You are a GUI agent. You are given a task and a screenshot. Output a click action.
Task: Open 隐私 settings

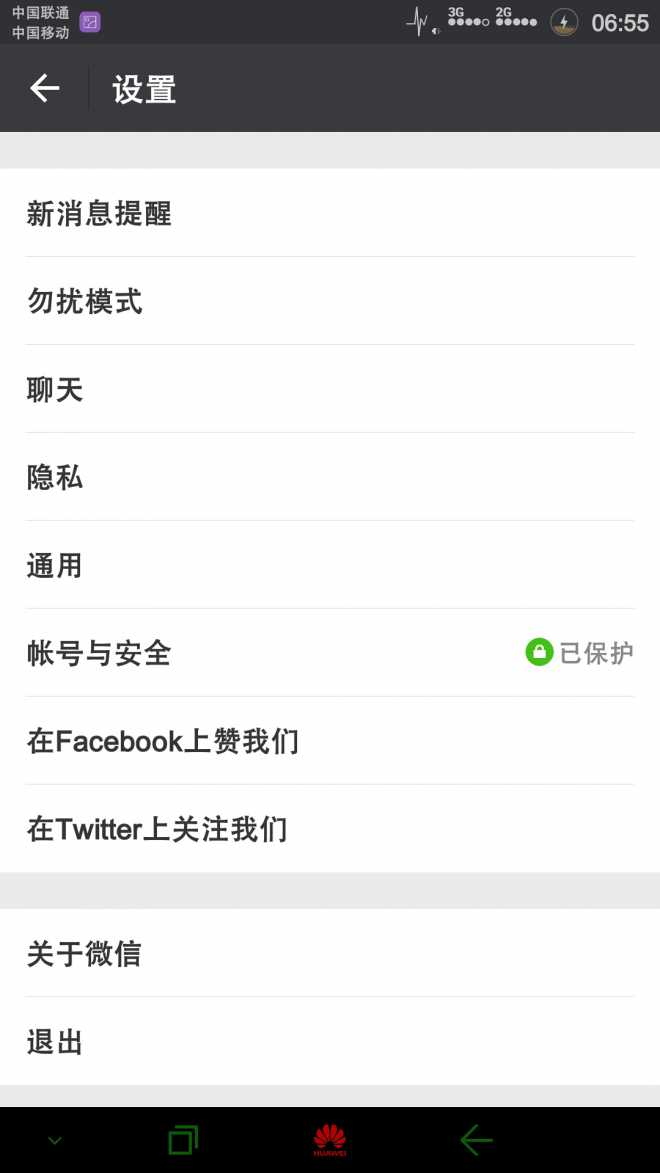coord(330,477)
